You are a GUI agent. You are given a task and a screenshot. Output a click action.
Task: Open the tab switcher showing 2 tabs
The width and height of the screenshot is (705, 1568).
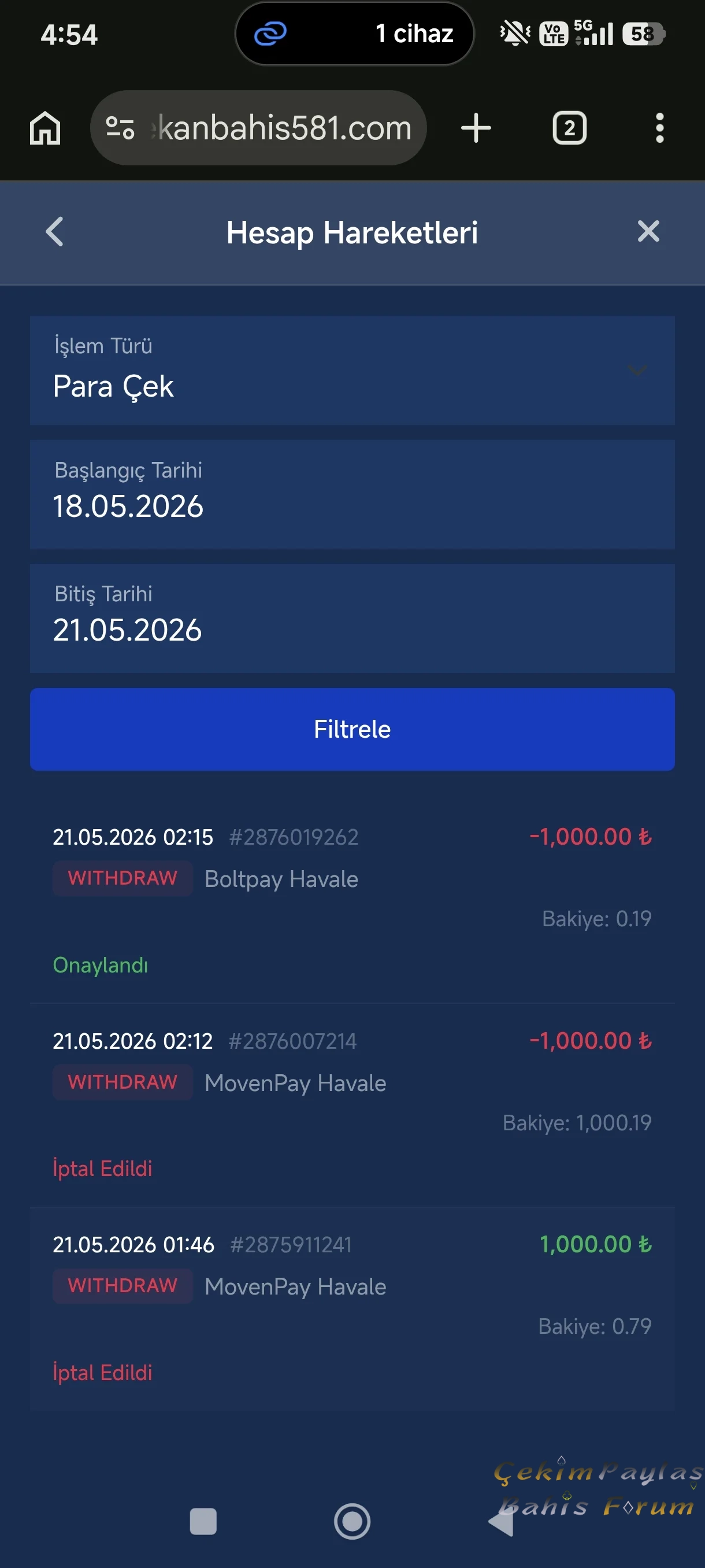click(569, 128)
